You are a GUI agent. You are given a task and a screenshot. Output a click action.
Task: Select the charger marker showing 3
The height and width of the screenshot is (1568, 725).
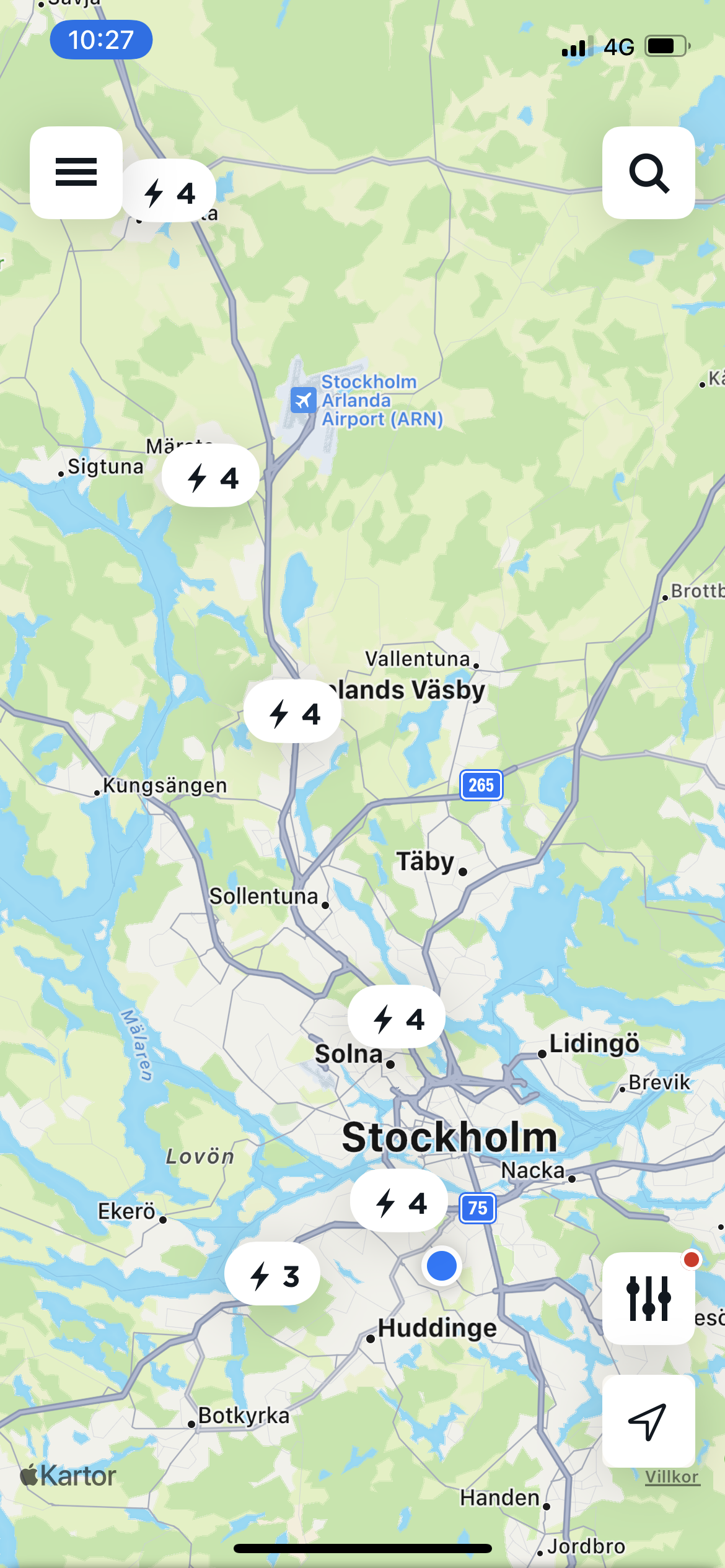click(x=273, y=1274)
